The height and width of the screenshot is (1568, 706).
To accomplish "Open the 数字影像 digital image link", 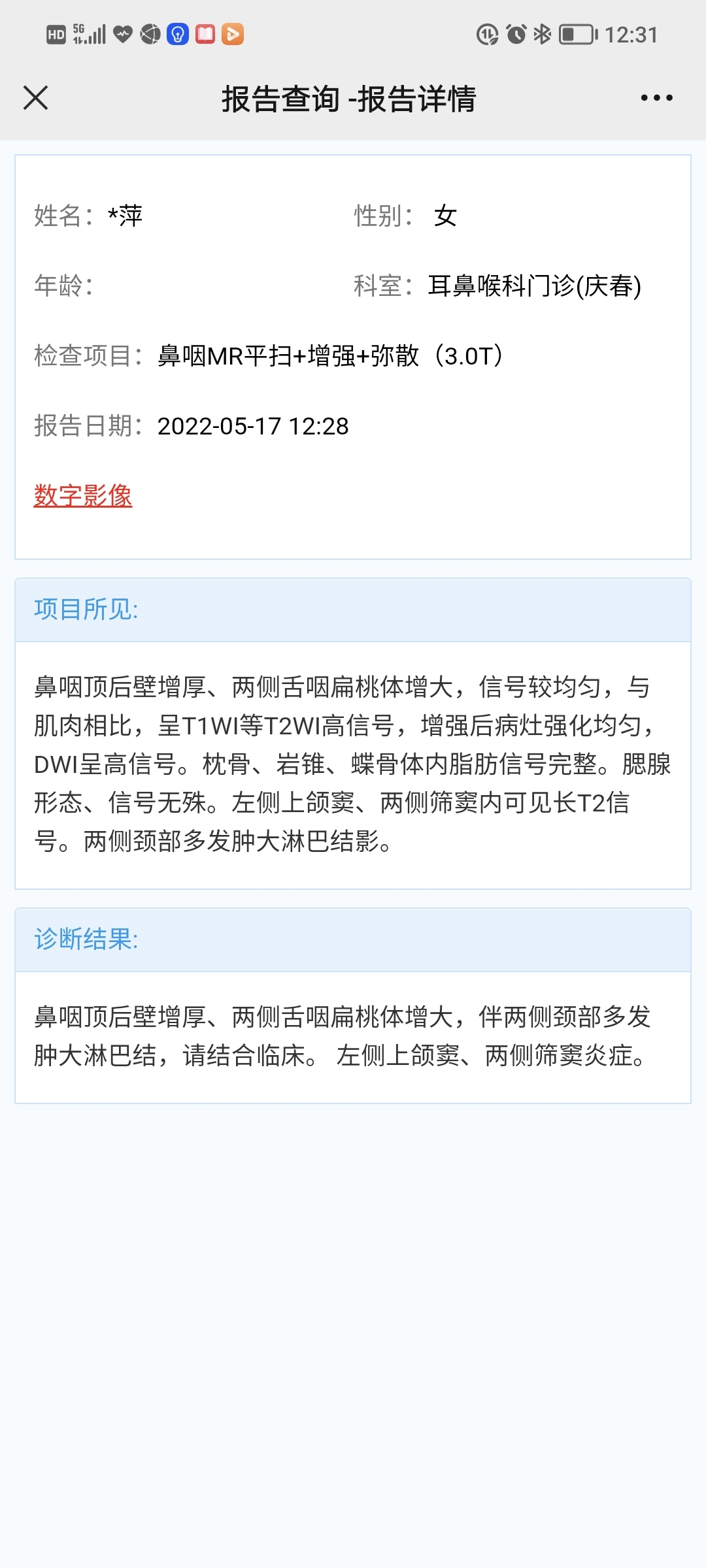I will coord(83,495).
